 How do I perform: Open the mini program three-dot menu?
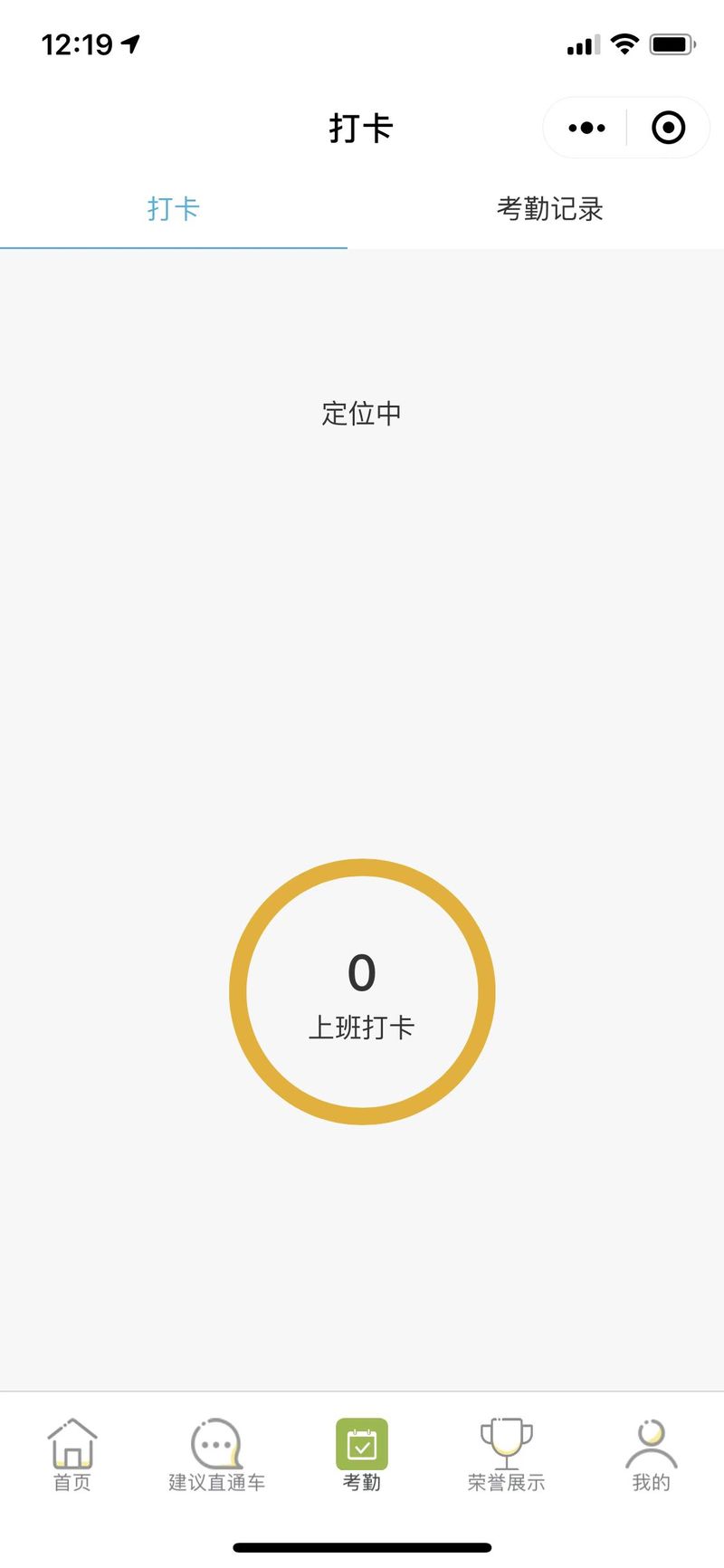586,128
